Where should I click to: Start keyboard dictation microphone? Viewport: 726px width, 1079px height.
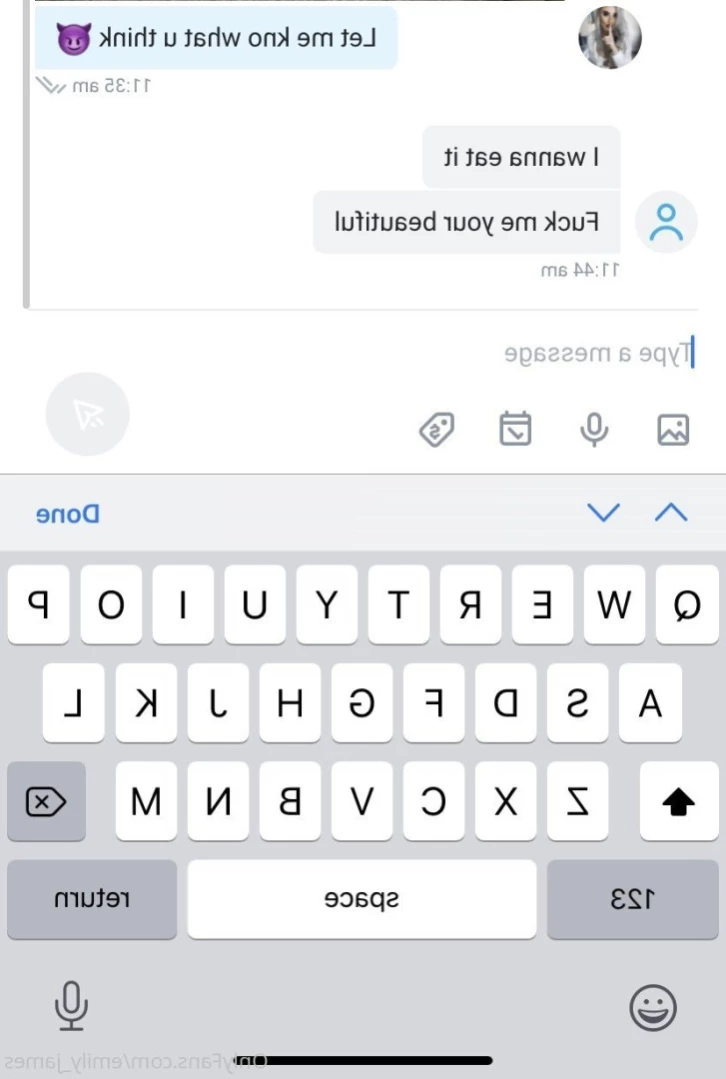pyautogui.click(x=70, y=1005)
